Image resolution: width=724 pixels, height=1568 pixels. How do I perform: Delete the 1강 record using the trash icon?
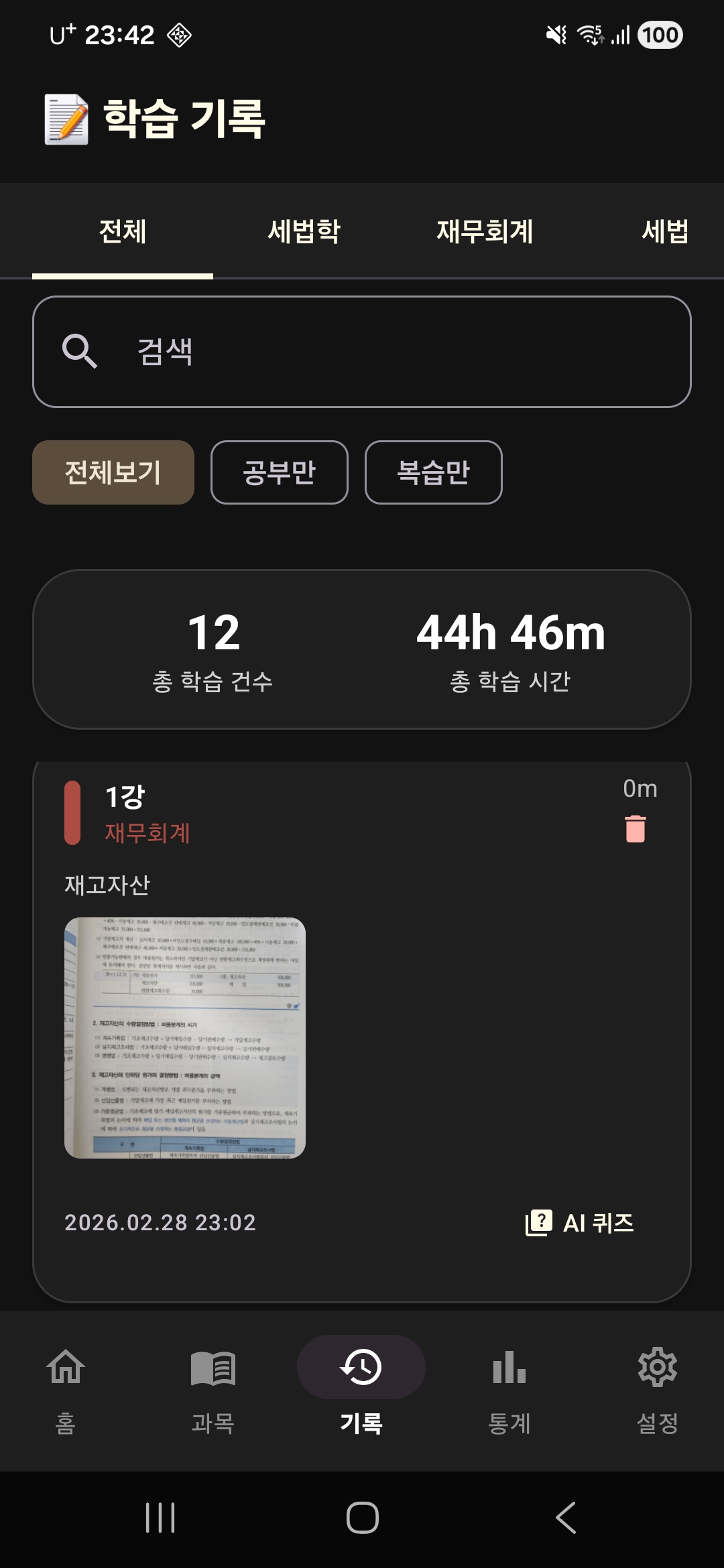pos(634,830)
